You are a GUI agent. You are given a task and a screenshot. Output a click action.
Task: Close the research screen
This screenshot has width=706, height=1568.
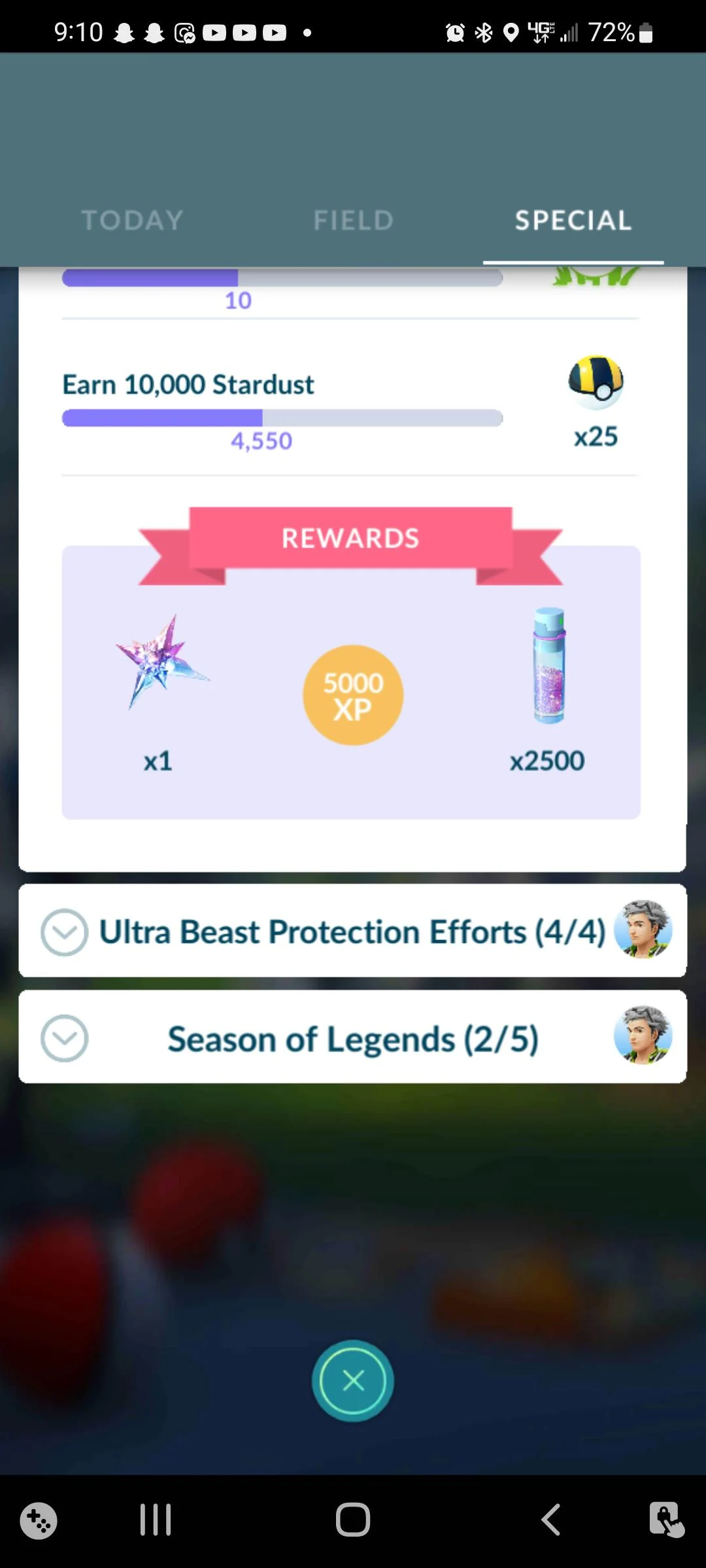click(353, 1380)
